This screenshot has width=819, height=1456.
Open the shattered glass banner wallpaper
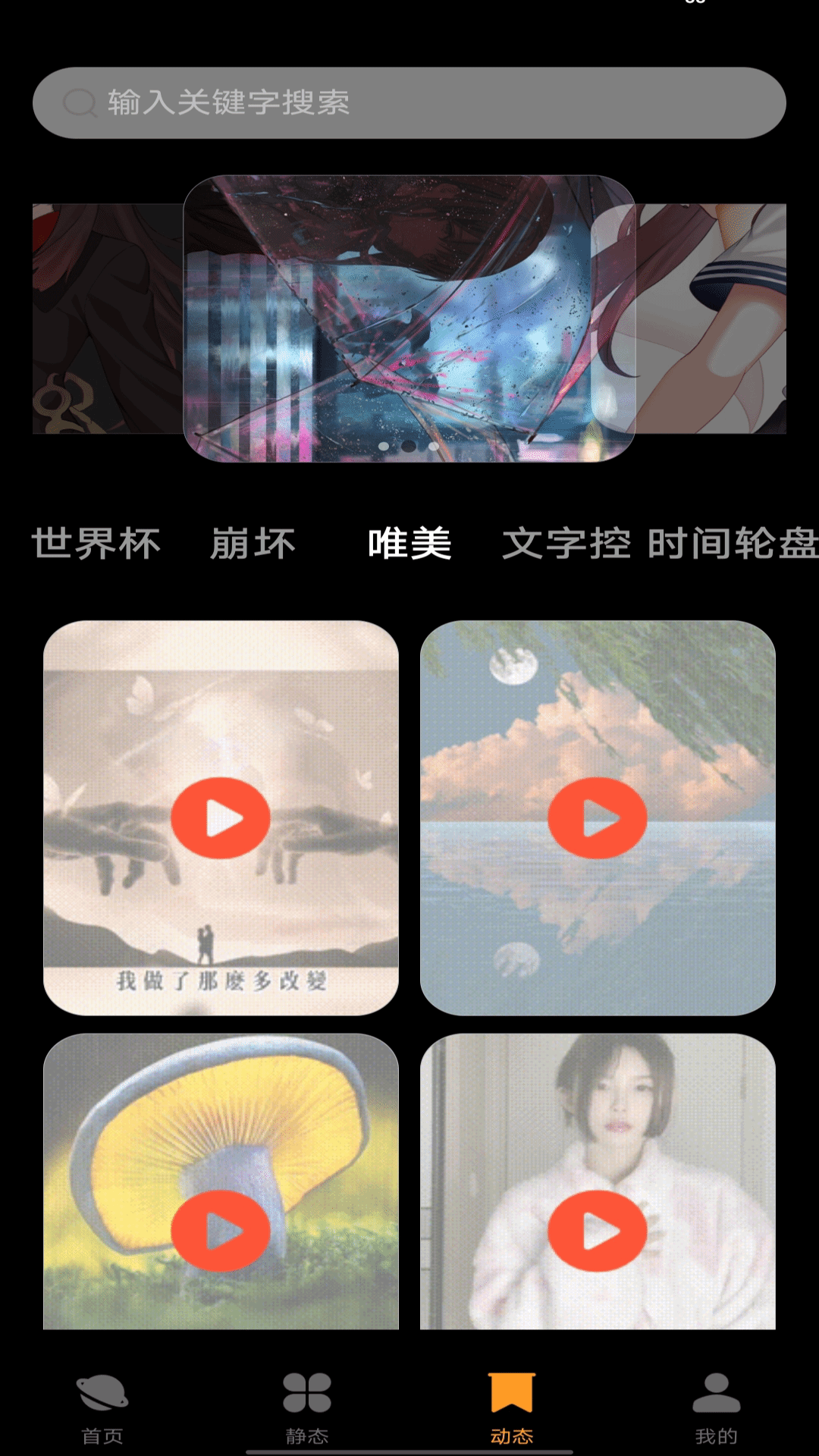[x=409, y=318]
